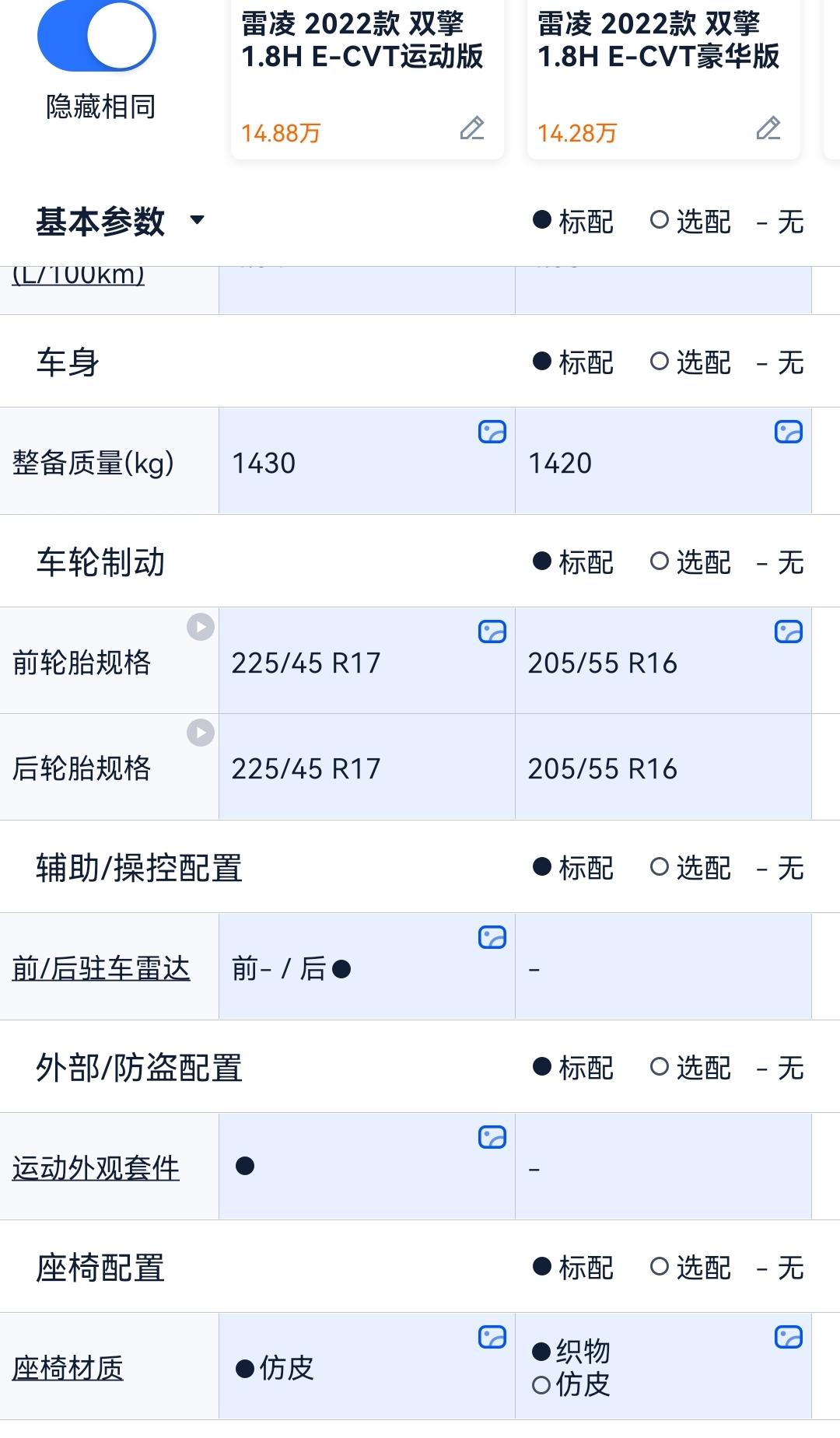Expand the 基本参数 section dropdown
Screen dimensions: 840x1438
pyautogui.click(x=198, y=220)
